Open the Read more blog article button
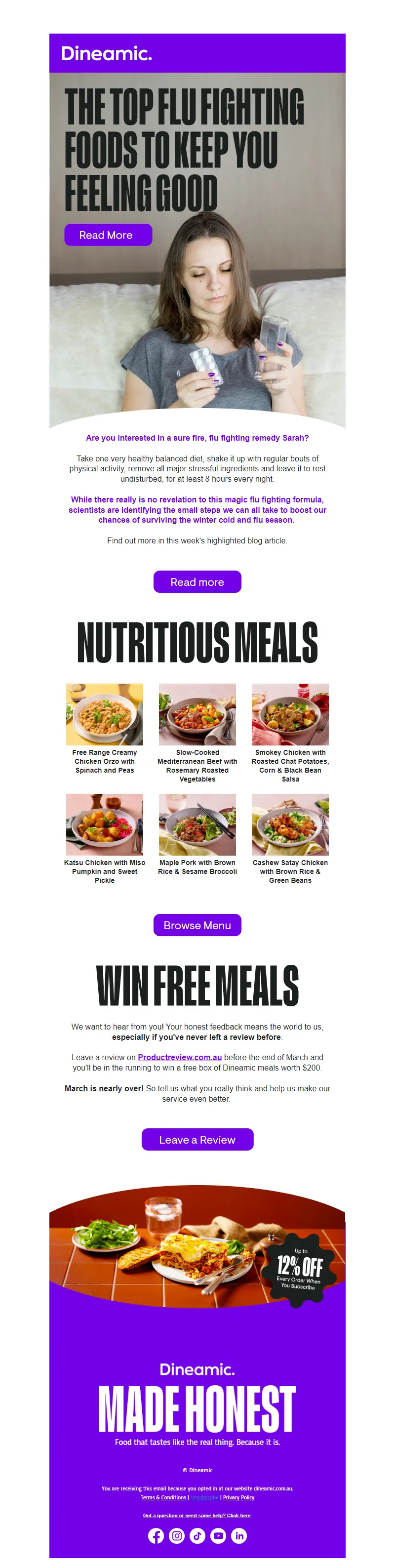This screenshot has height=1568, width=395. pos(197,582)
